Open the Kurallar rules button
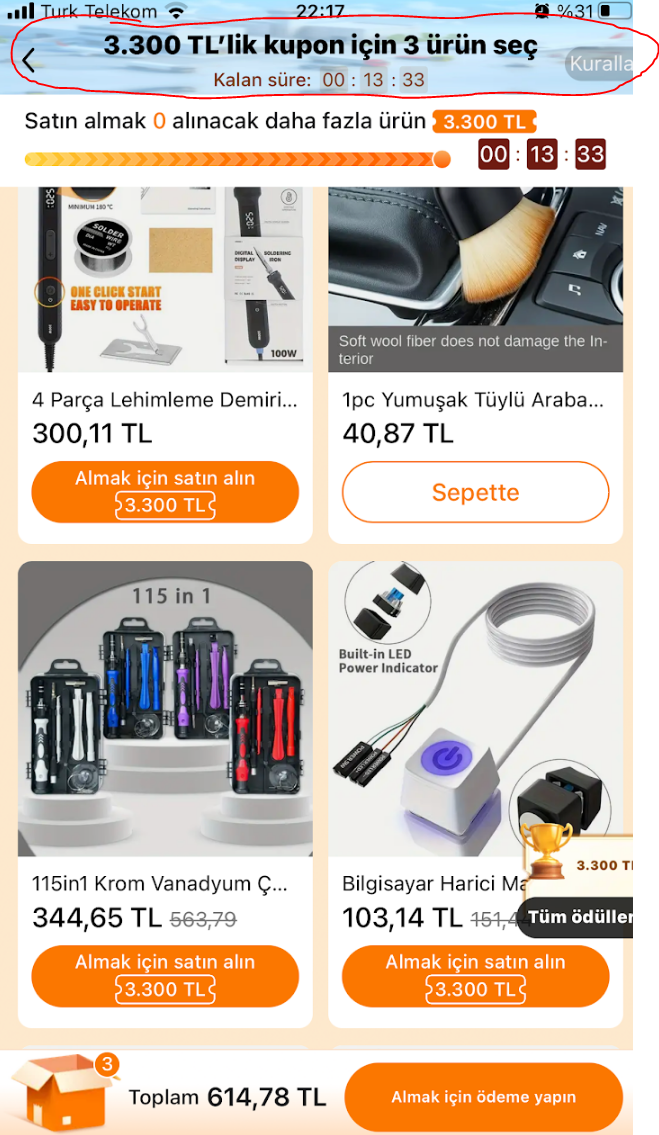 pyautogui.click(x=600, y=65)
